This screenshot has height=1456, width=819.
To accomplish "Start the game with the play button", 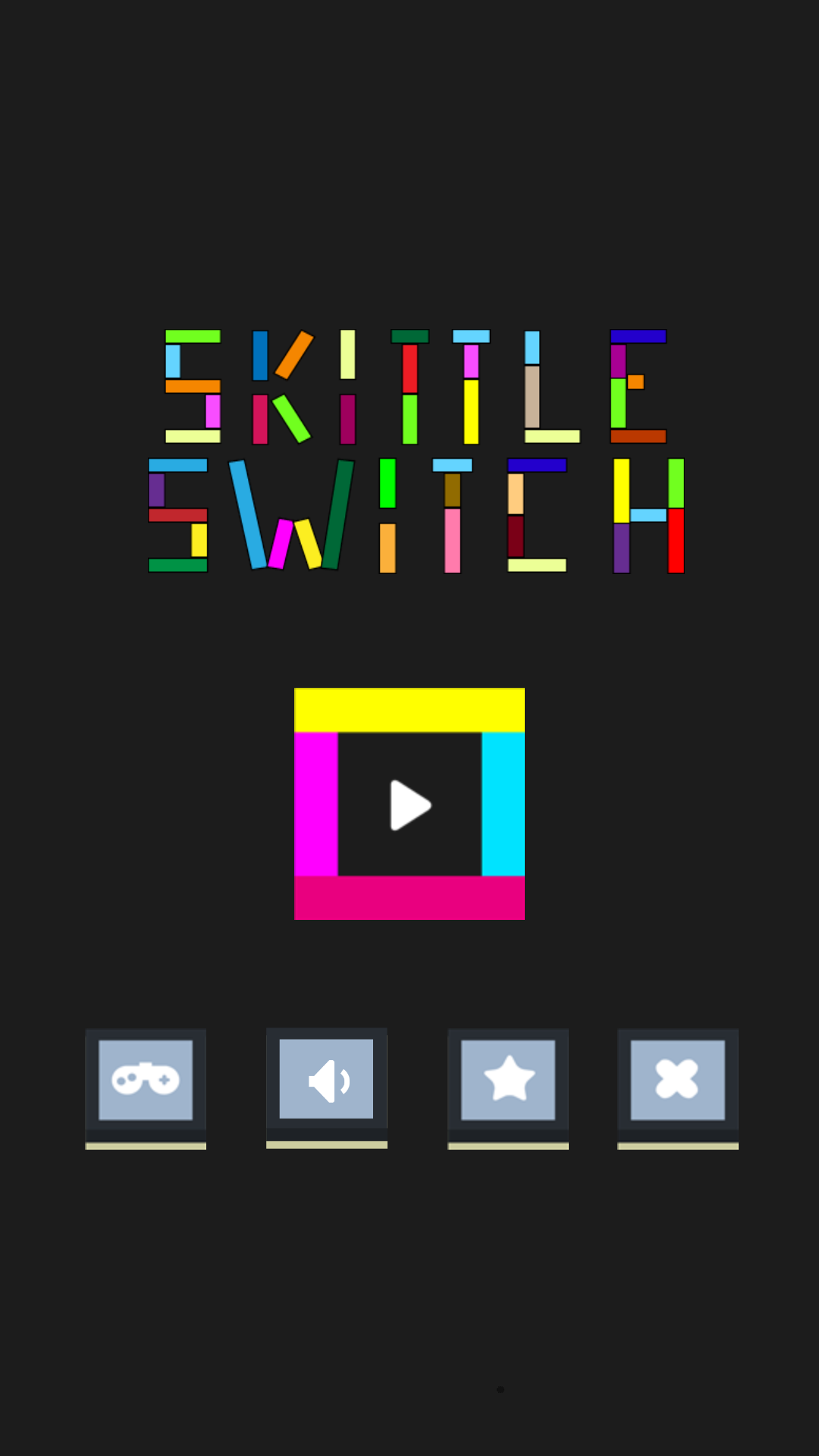I will tap(409, 805).
